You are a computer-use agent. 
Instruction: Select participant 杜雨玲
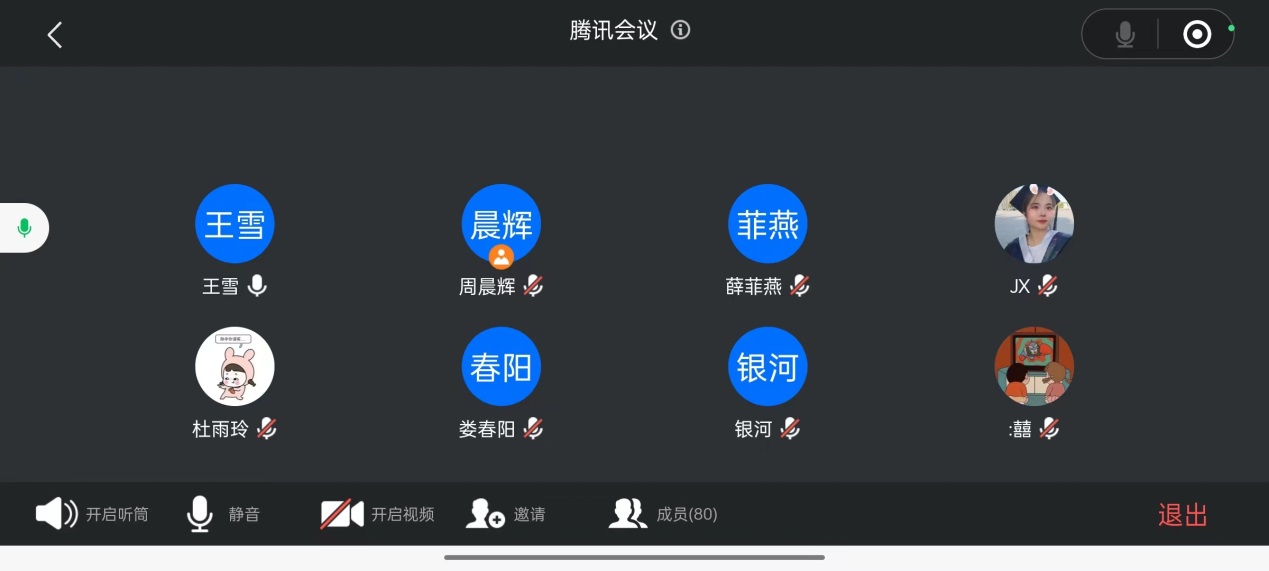pos(235,366)
